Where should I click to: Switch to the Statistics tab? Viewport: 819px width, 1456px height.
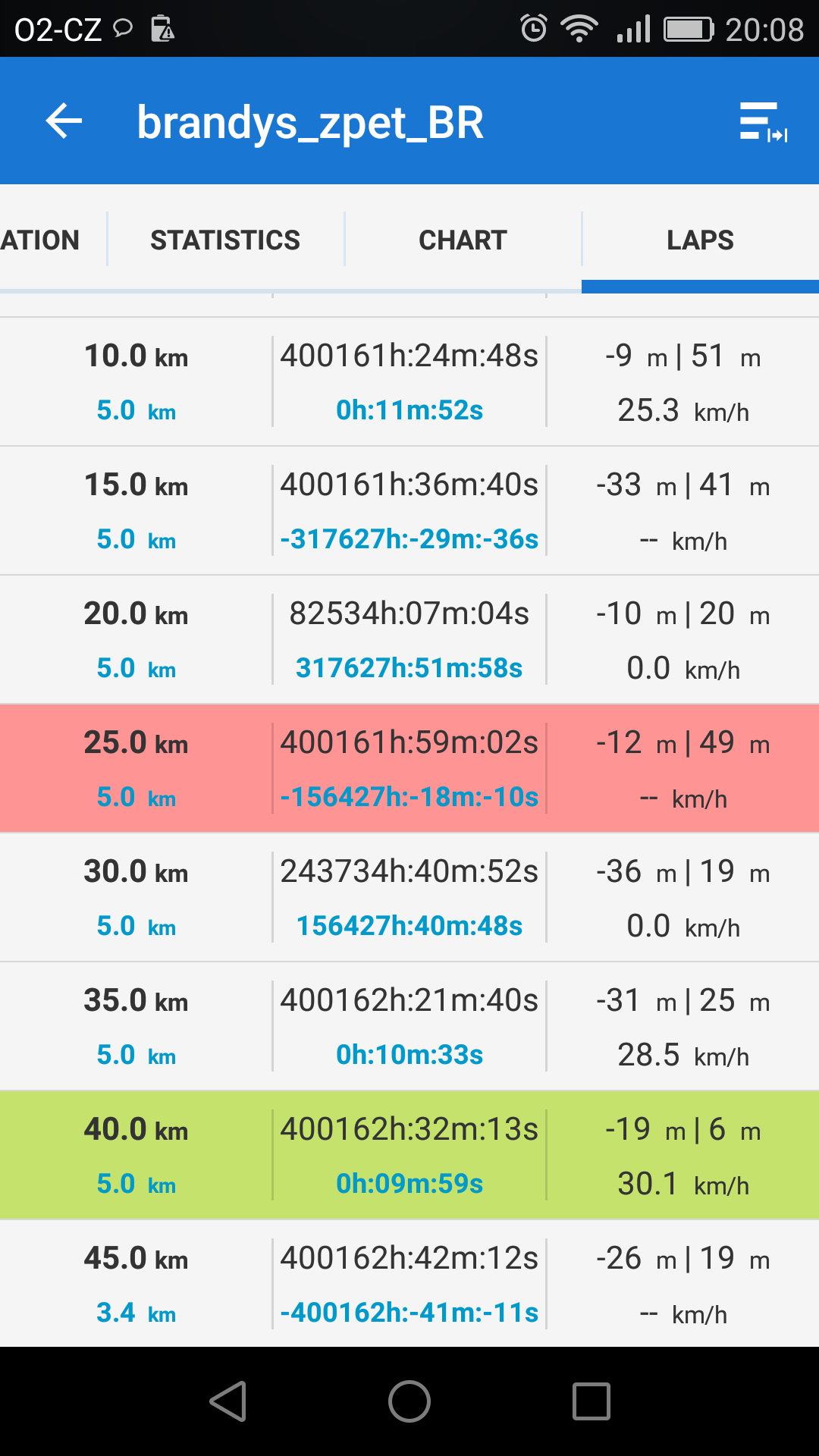click(x=225, y=240)
